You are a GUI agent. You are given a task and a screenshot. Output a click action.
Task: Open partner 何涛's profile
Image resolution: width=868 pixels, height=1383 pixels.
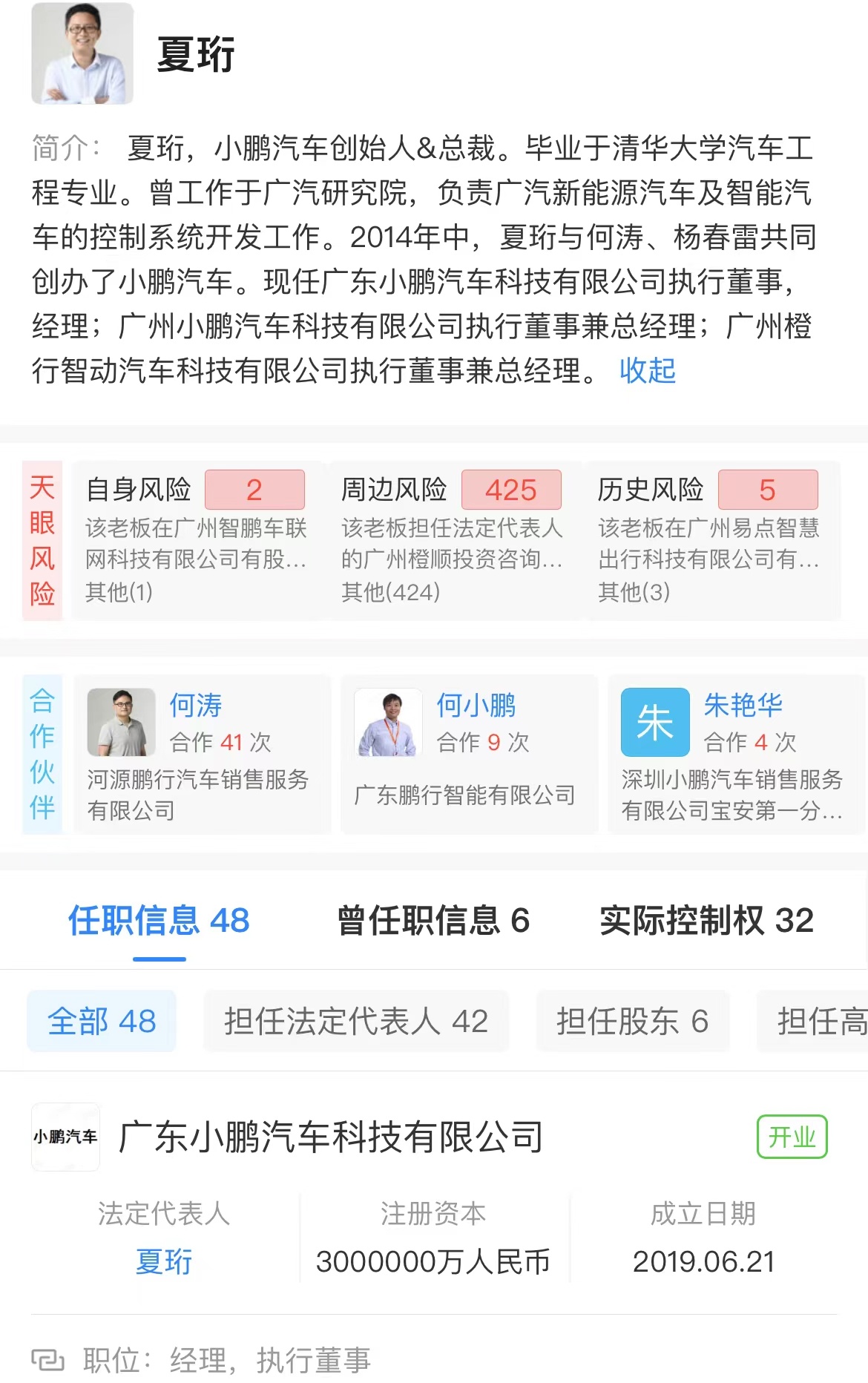tap(201, 754)
